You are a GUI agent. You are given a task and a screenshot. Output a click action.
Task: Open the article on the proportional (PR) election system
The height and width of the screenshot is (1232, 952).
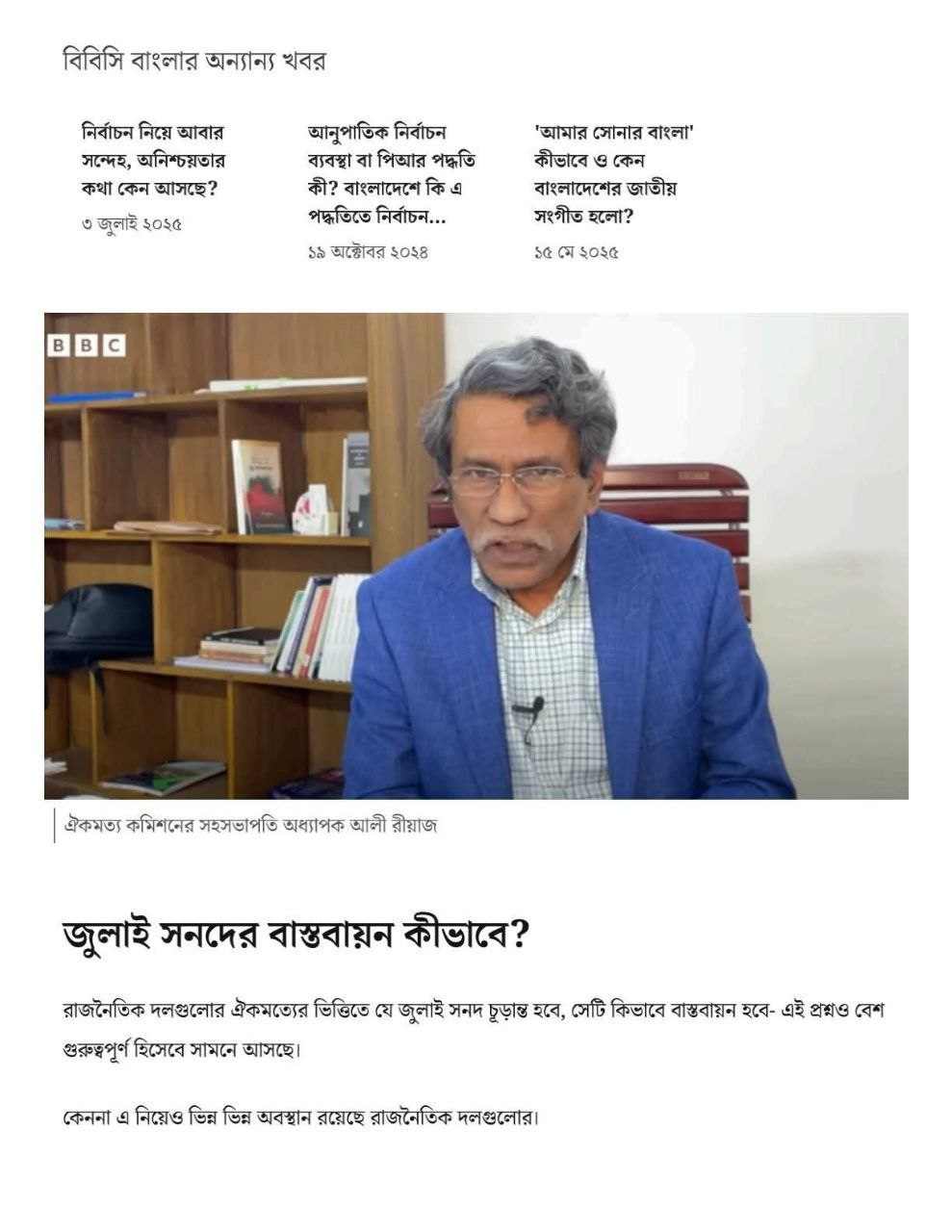click(391, 174)
